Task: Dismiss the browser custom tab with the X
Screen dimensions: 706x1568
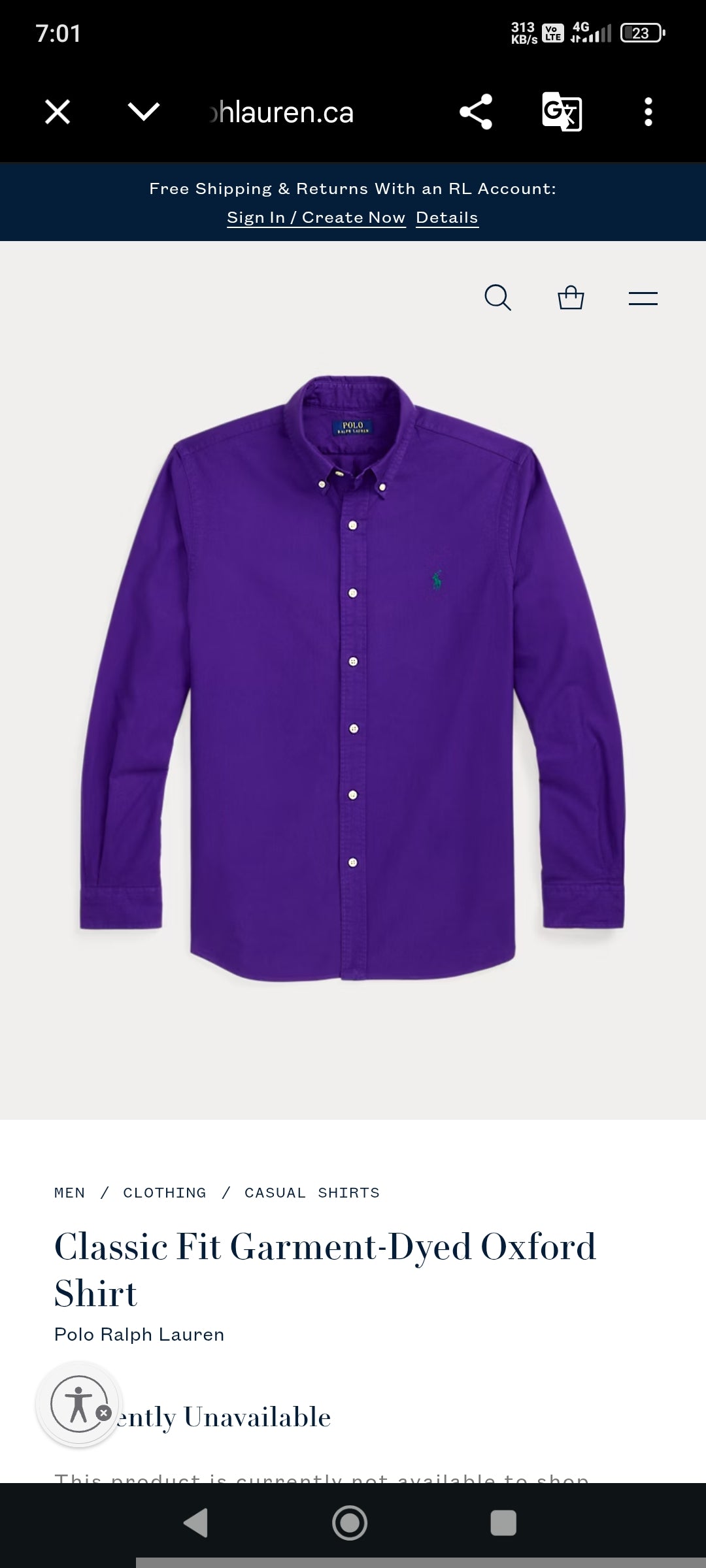Action: tap(58, 112)
